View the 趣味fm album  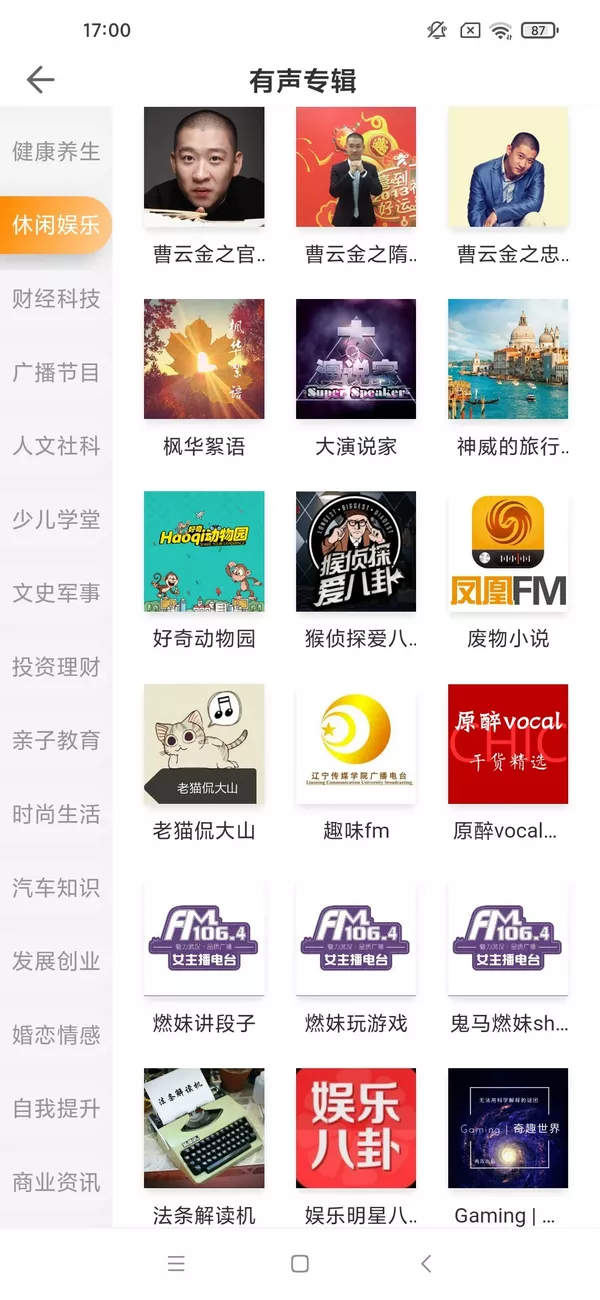click(356, 744)
